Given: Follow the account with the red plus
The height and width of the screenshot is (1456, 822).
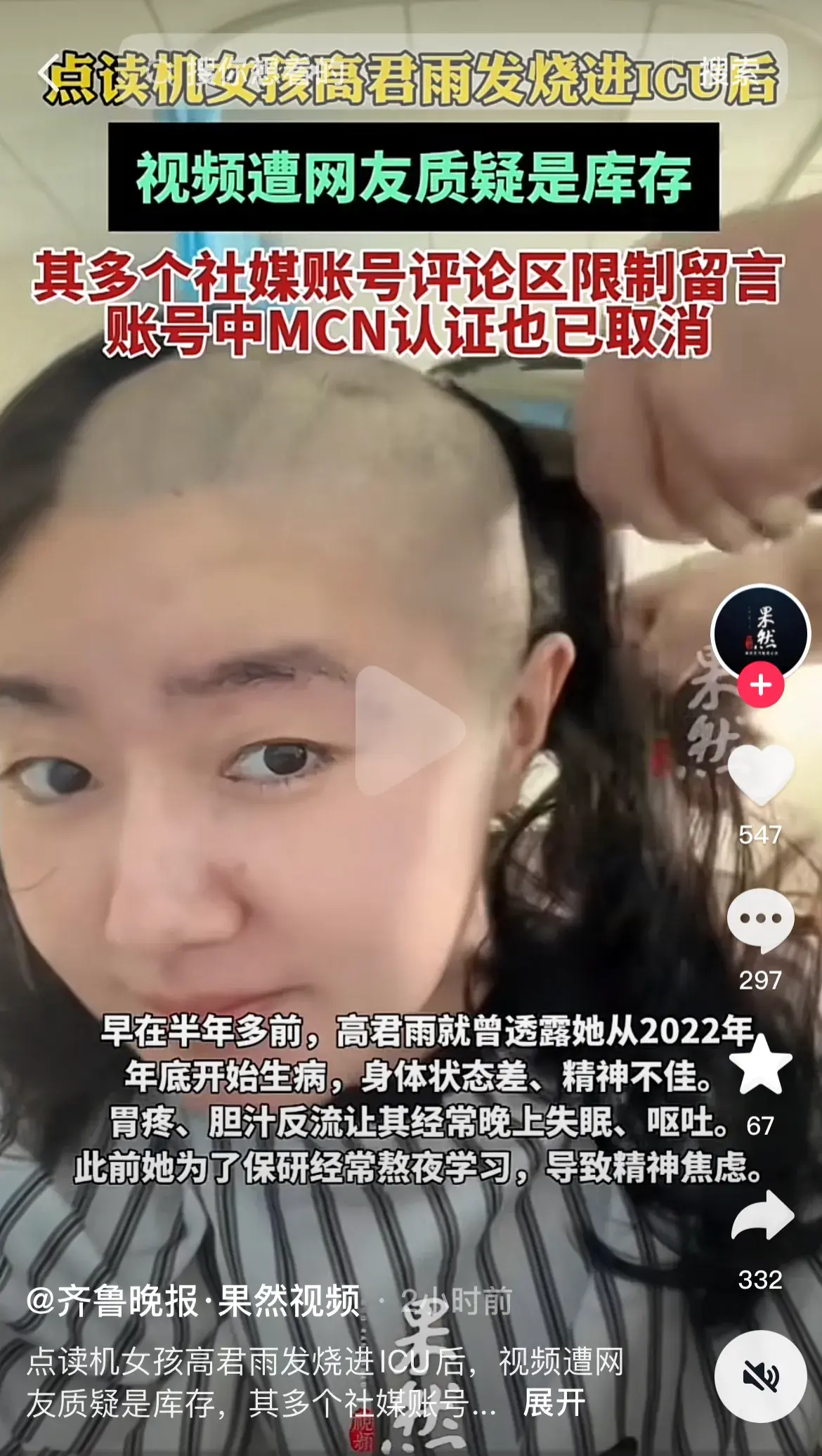Looking at the screenshot, I should point(760,684).
